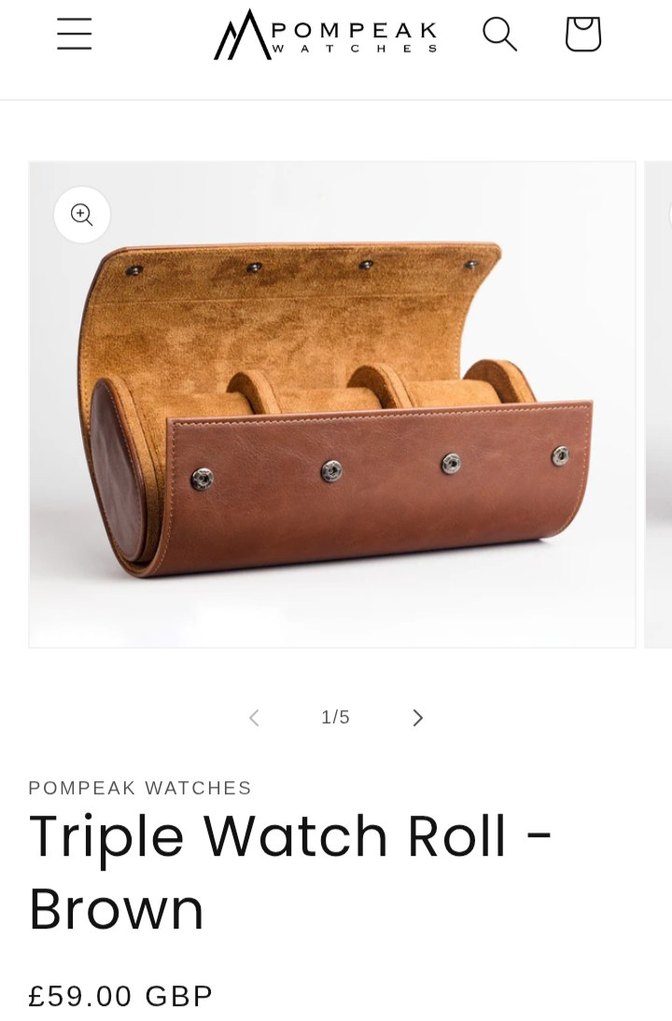Open the shopping cart
This screenshot has height=1021, width=672.
click(x=583, y=34)
